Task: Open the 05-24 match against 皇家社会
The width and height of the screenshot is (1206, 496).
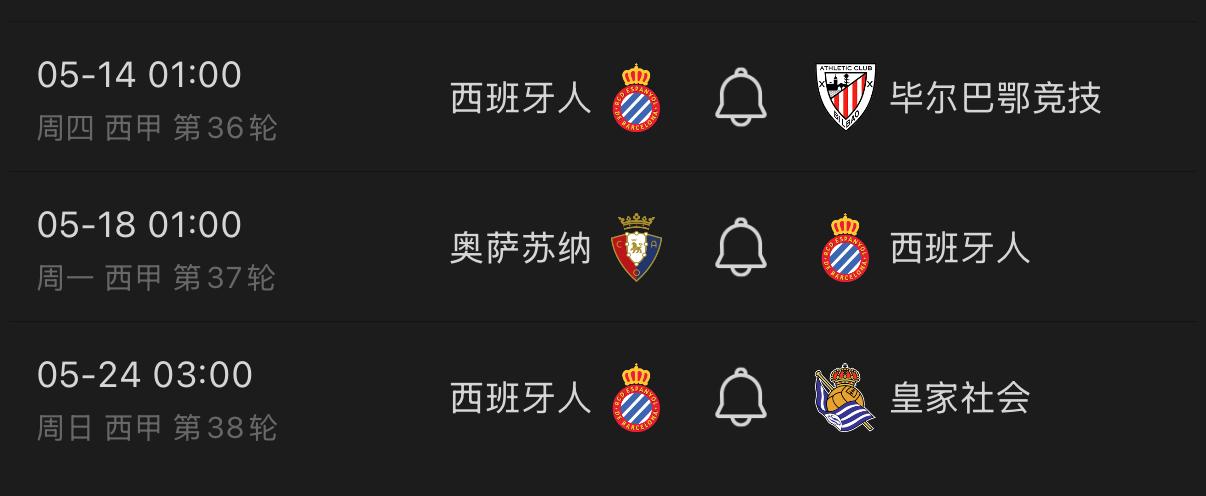Action: click(x=603, y=398)
